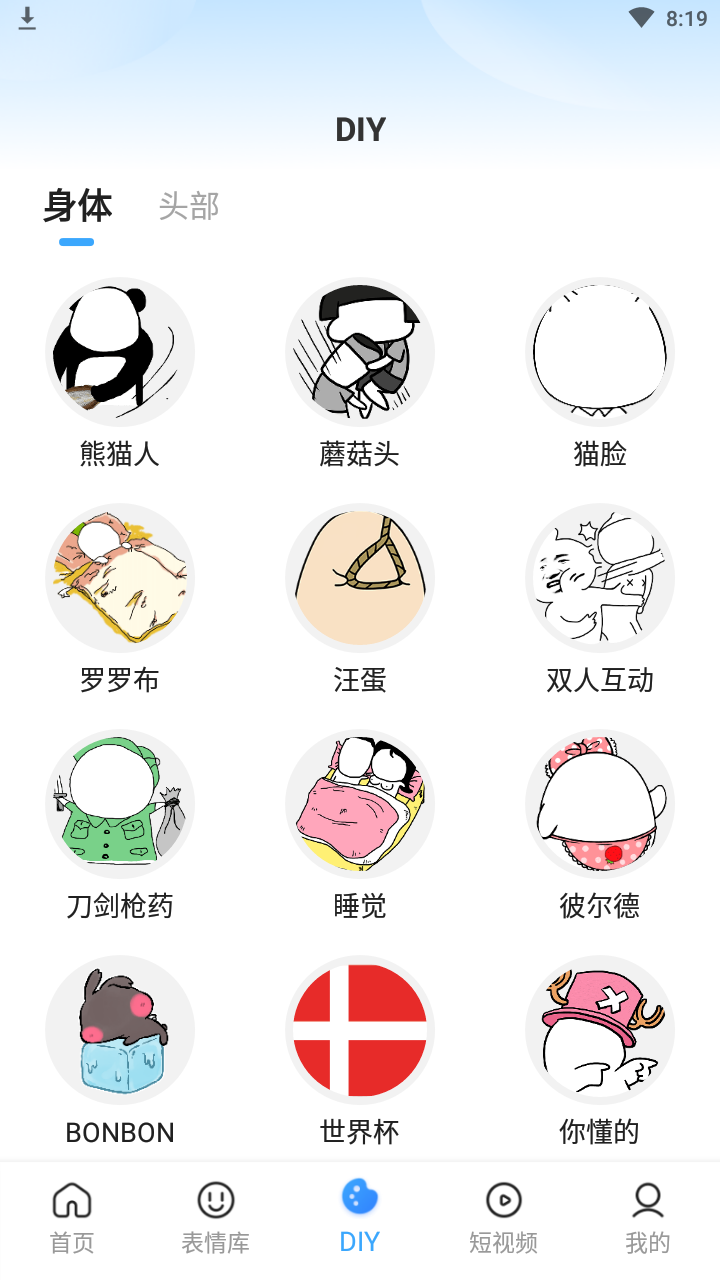
Task: Tap the download icon in the status bar
Action: pyautogui.click(x=27, y=17)
